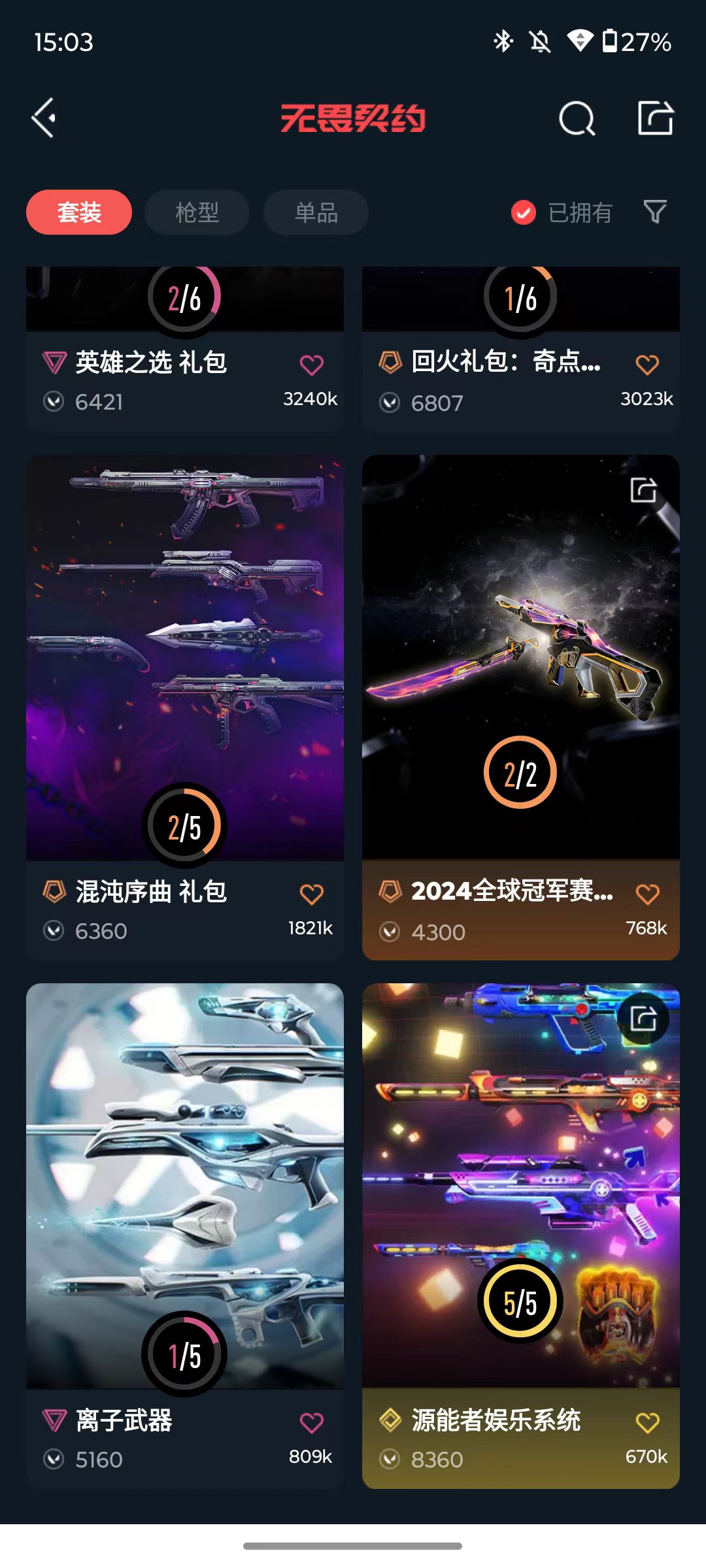Open the 离子武器 bundle card
The height and width of the screenshot is (1568, 706).
tap(185, 1236)
